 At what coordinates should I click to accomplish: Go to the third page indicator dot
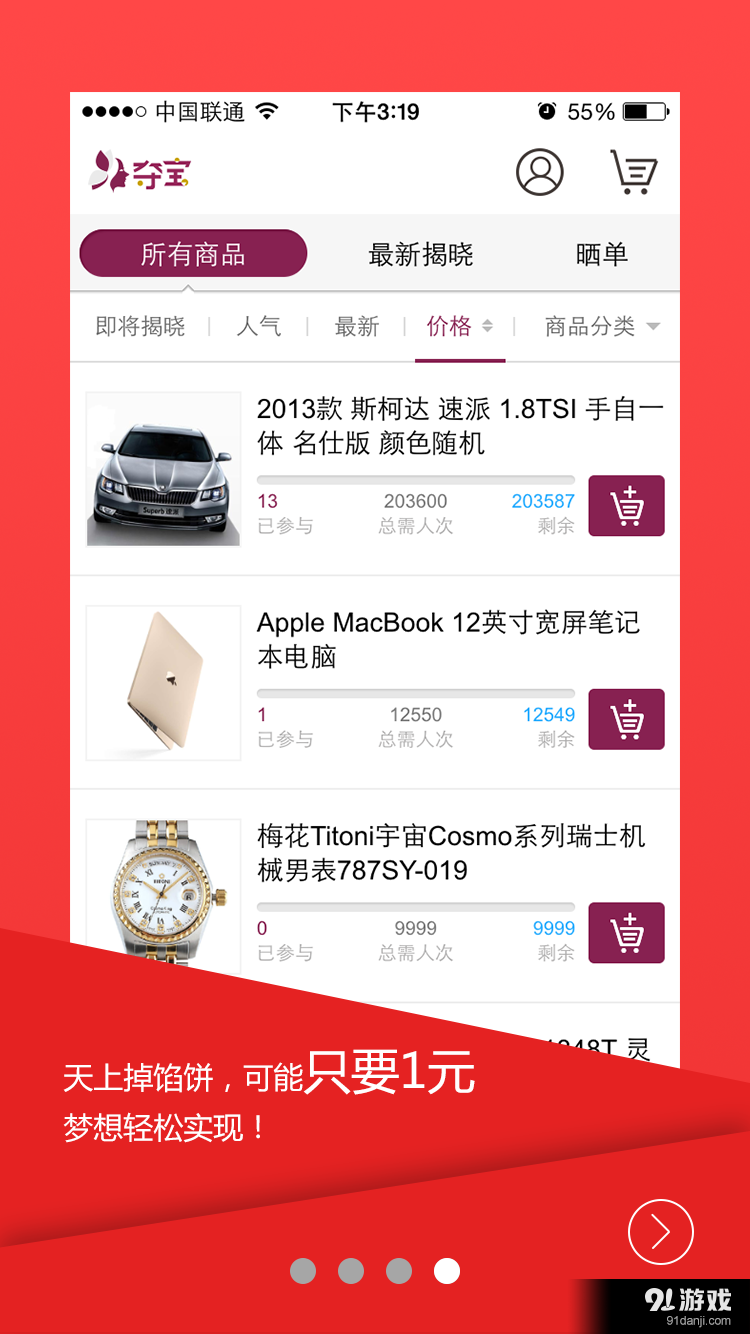(399, 1271)
